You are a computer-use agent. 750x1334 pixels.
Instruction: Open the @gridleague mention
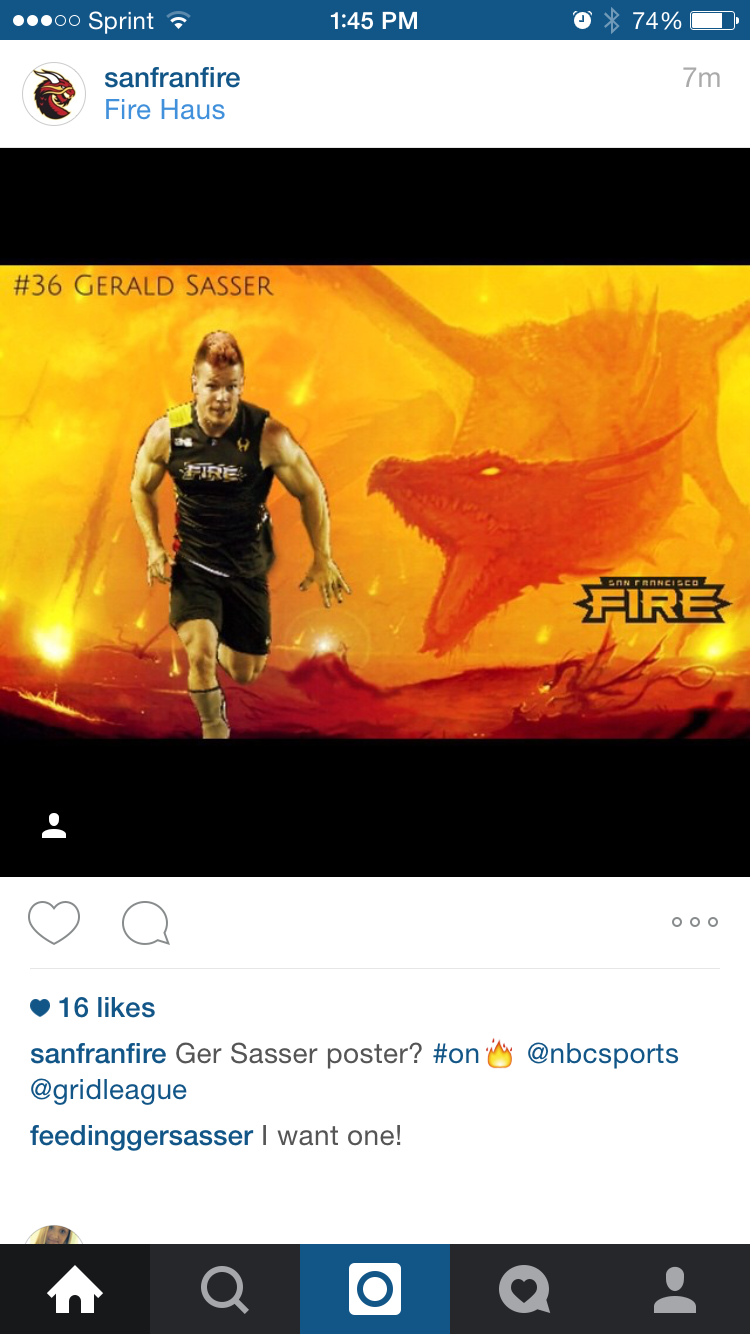tap(109, 1090)
